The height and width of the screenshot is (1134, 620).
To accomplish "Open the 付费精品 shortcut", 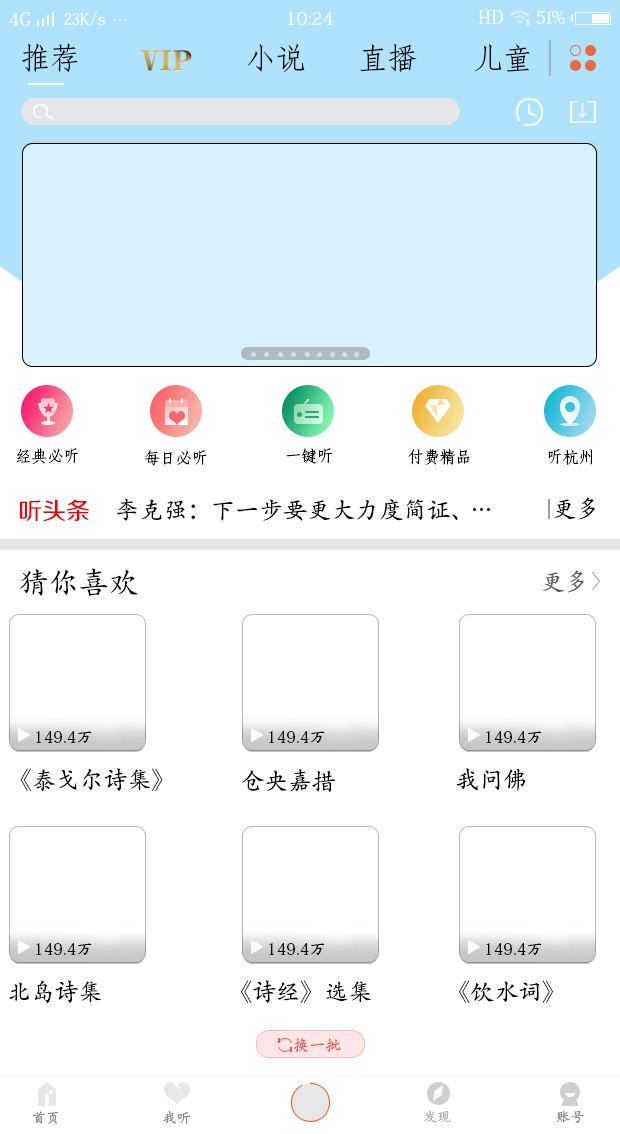I will [438, 411].
